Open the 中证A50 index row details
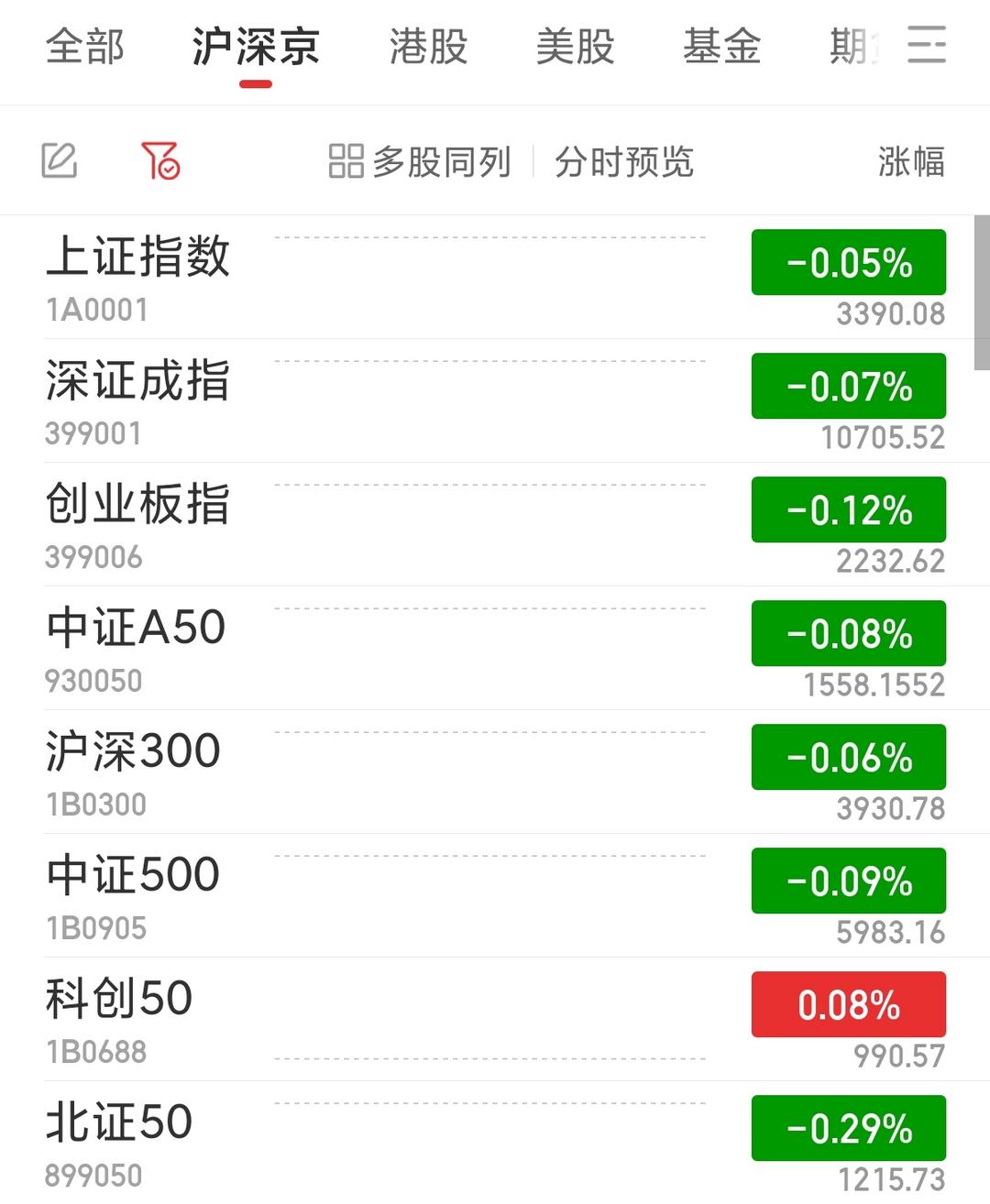The width and height of the screenshot is (990, 1204). point(367,641)
